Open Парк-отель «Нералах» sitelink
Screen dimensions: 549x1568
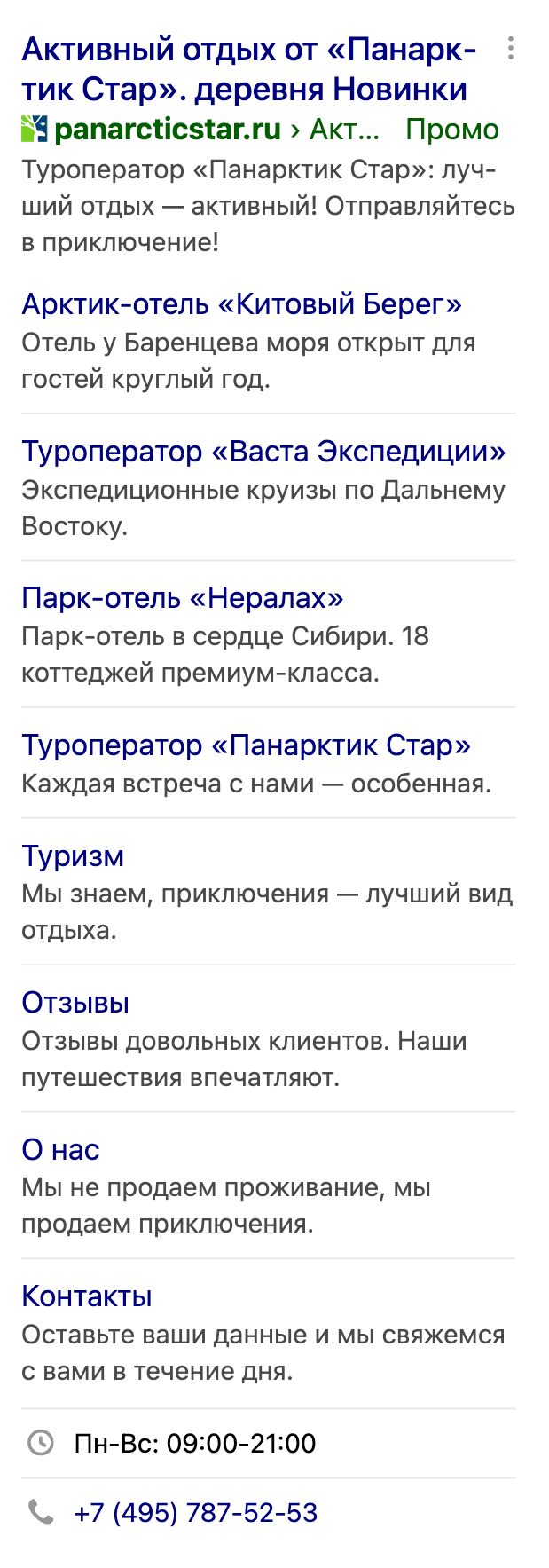(182, 598)
